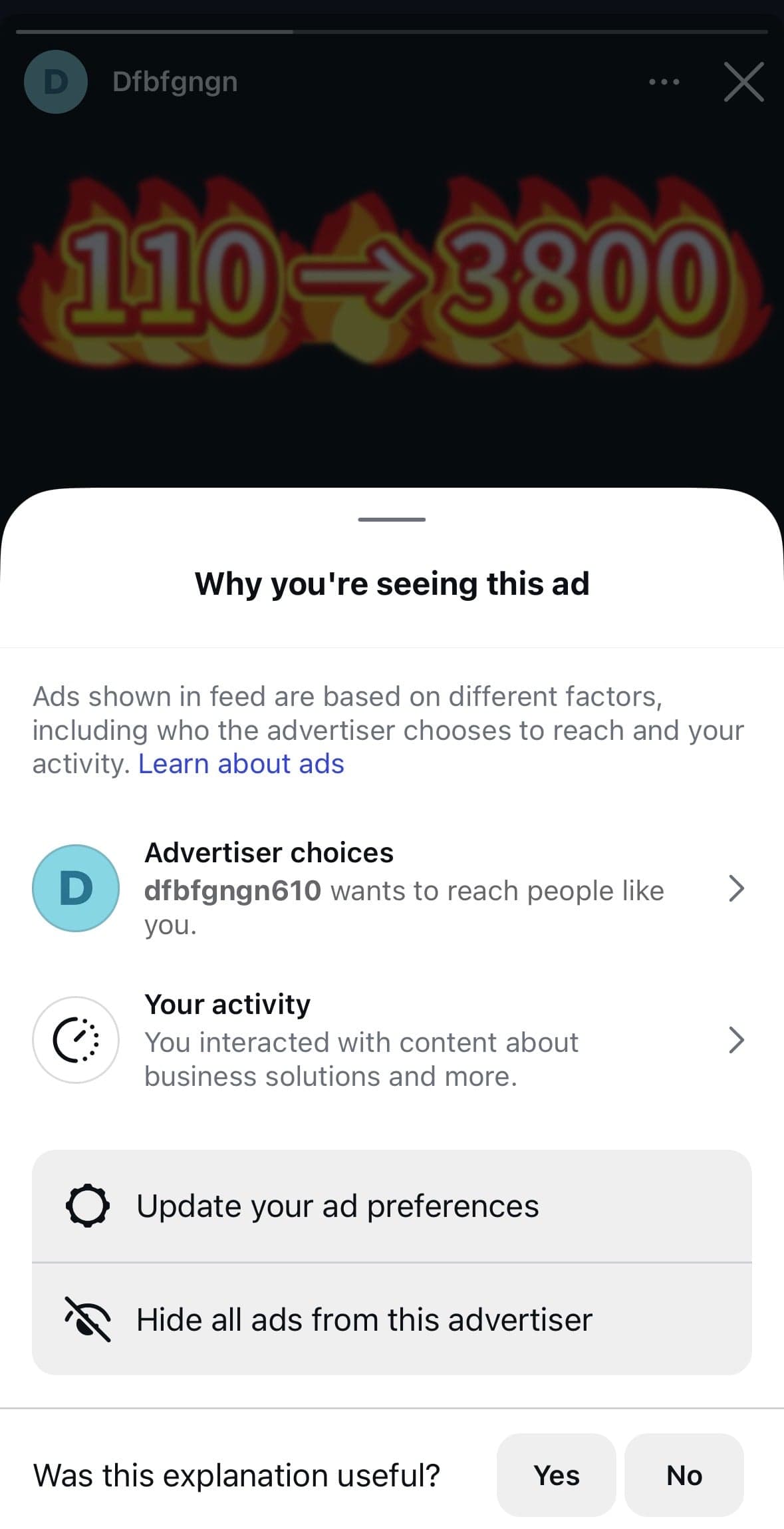Open the Dfbfgngn advertiser profile avatar
The height and width of the screenshot is (1529, 784).
[x=56, y=82]
